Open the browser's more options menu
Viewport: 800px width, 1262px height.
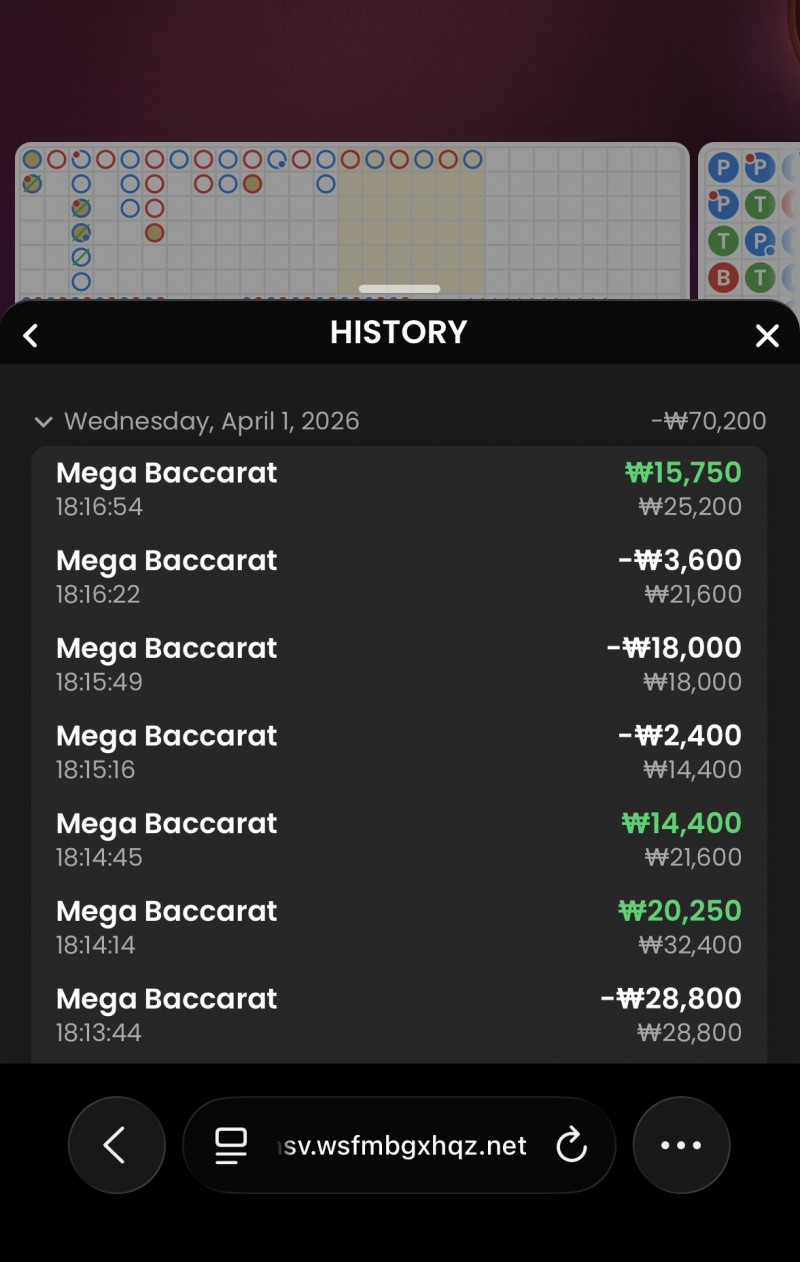[x=681, y=1145]
